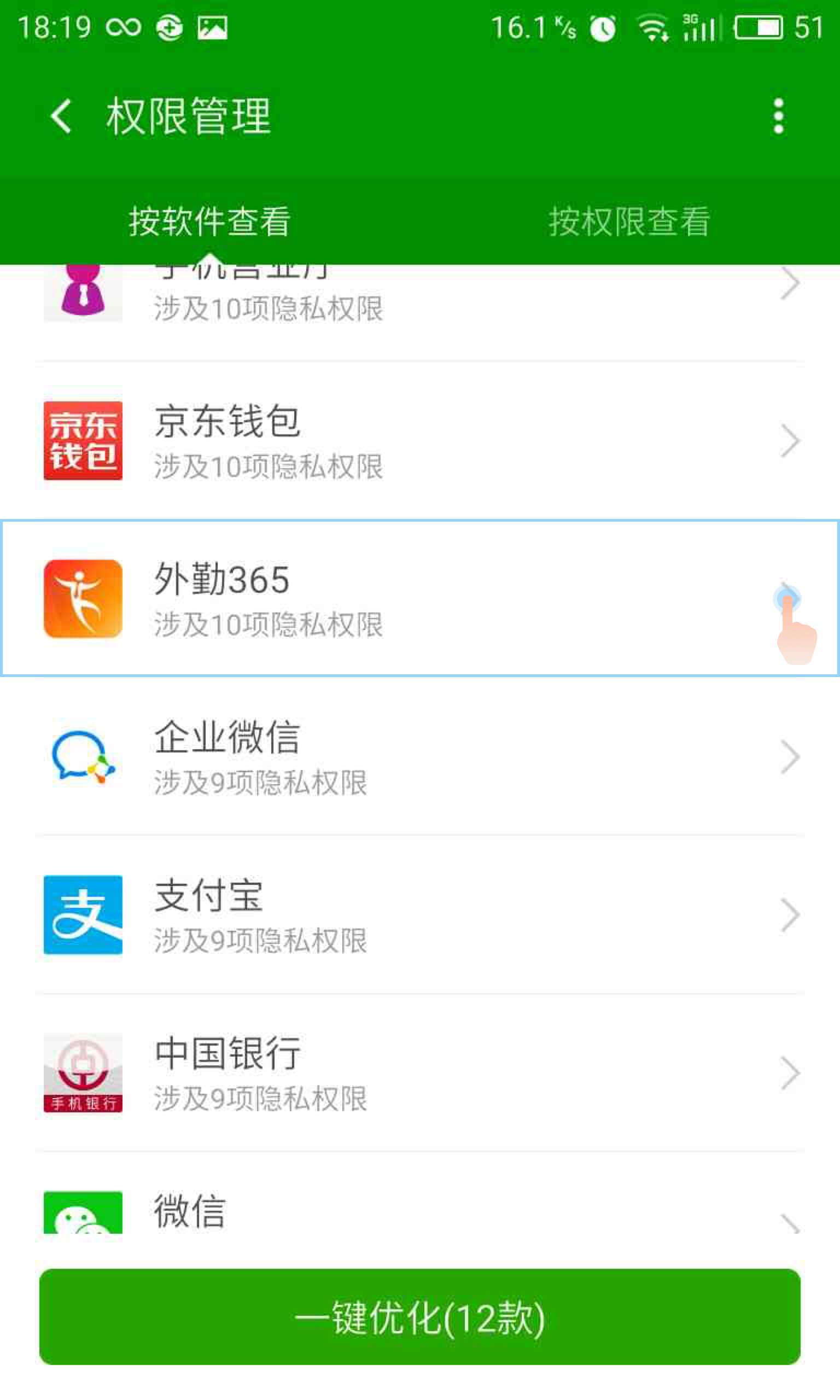Open 京东钱包 permission settings
Viewport: 840px width, 1400px height.
(419, 440)
